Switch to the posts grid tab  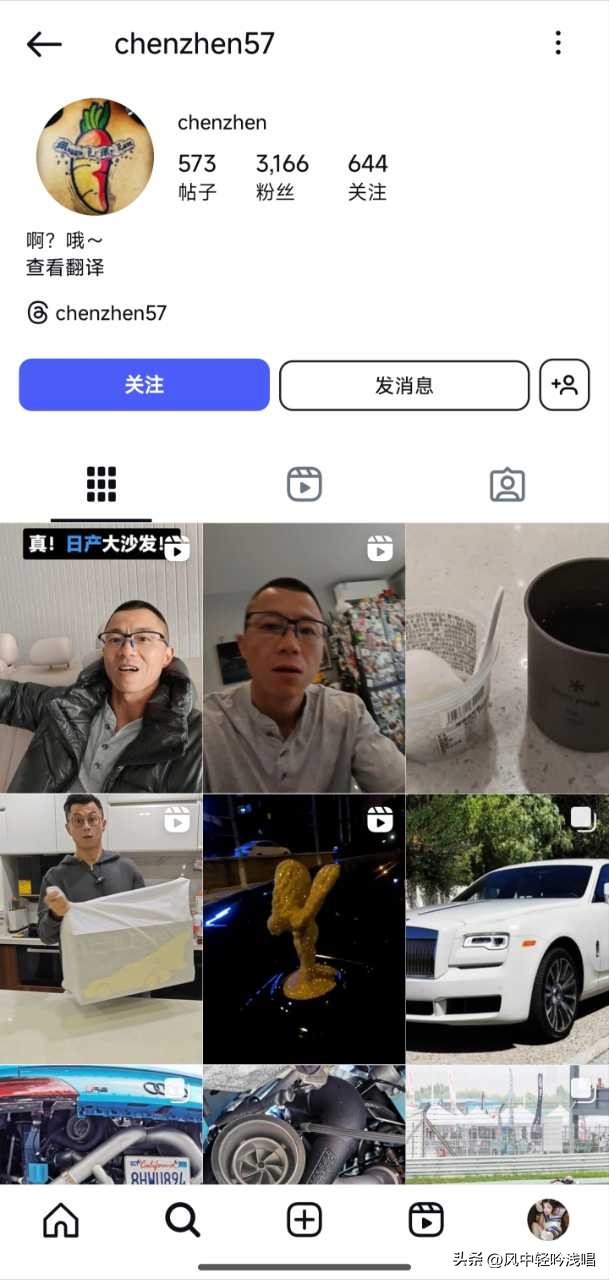[101, 484]
